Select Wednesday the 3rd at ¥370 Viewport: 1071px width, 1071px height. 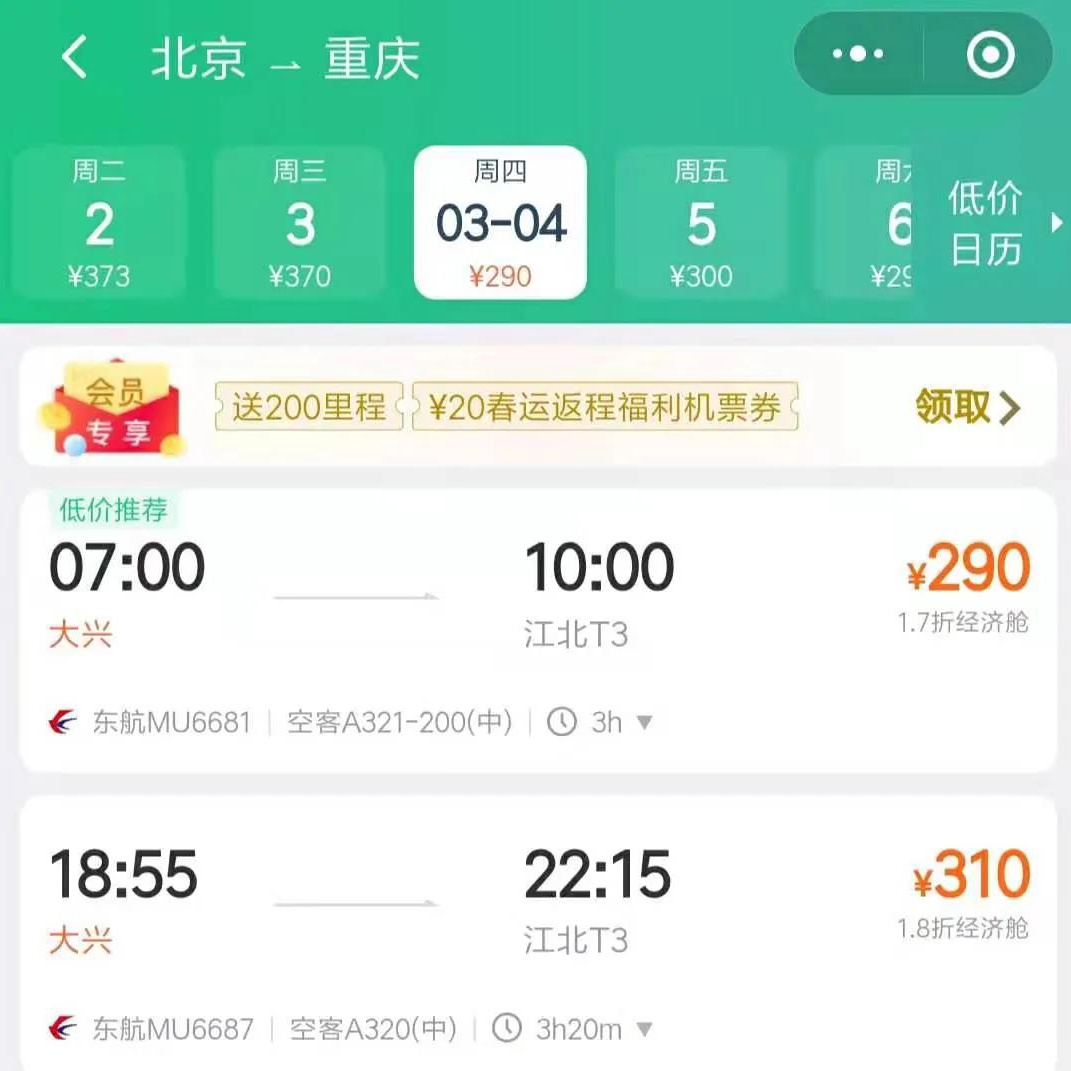coord(300,223)
